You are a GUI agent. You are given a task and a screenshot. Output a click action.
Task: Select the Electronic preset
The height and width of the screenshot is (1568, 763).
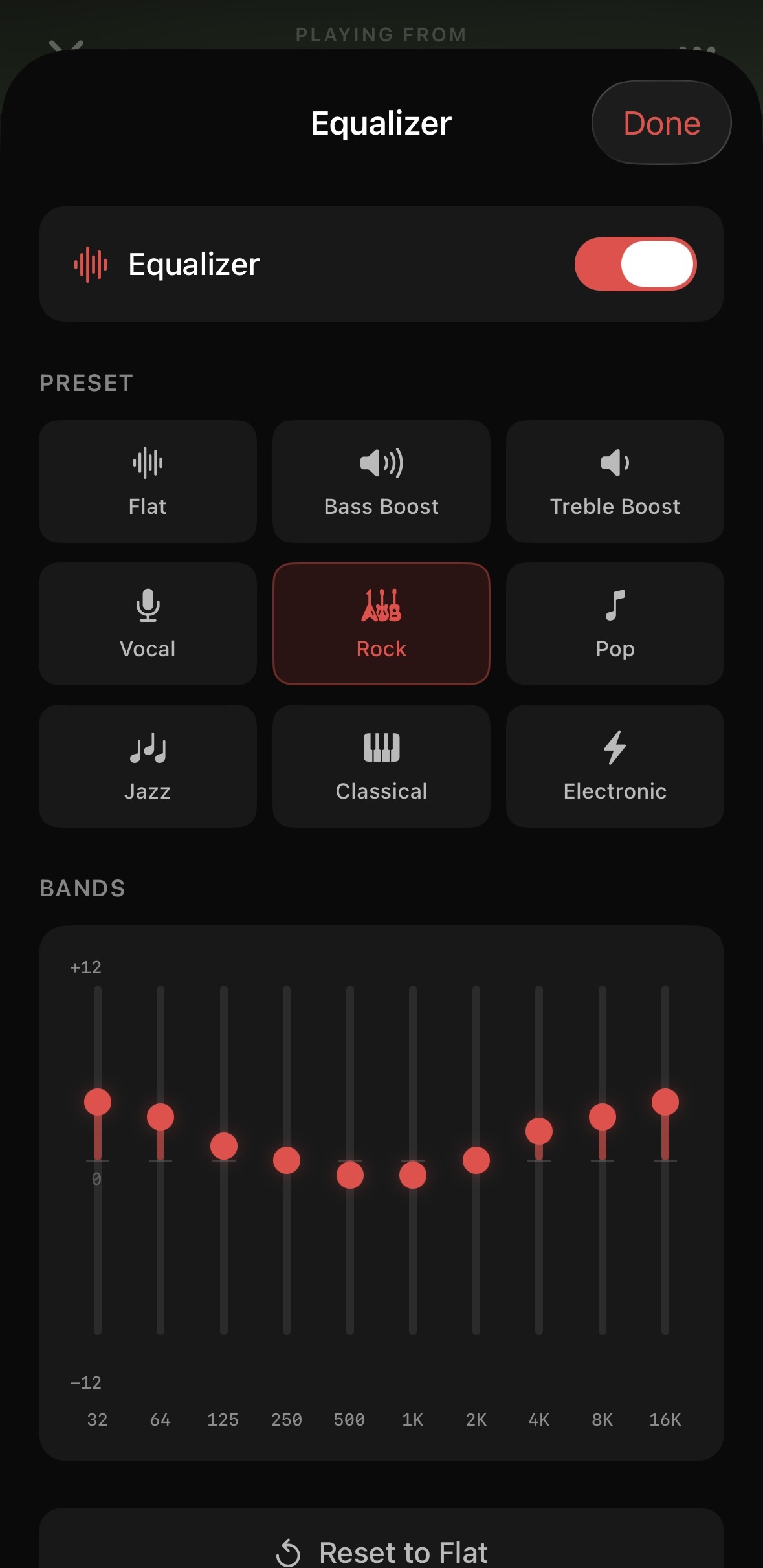point(614,766)
